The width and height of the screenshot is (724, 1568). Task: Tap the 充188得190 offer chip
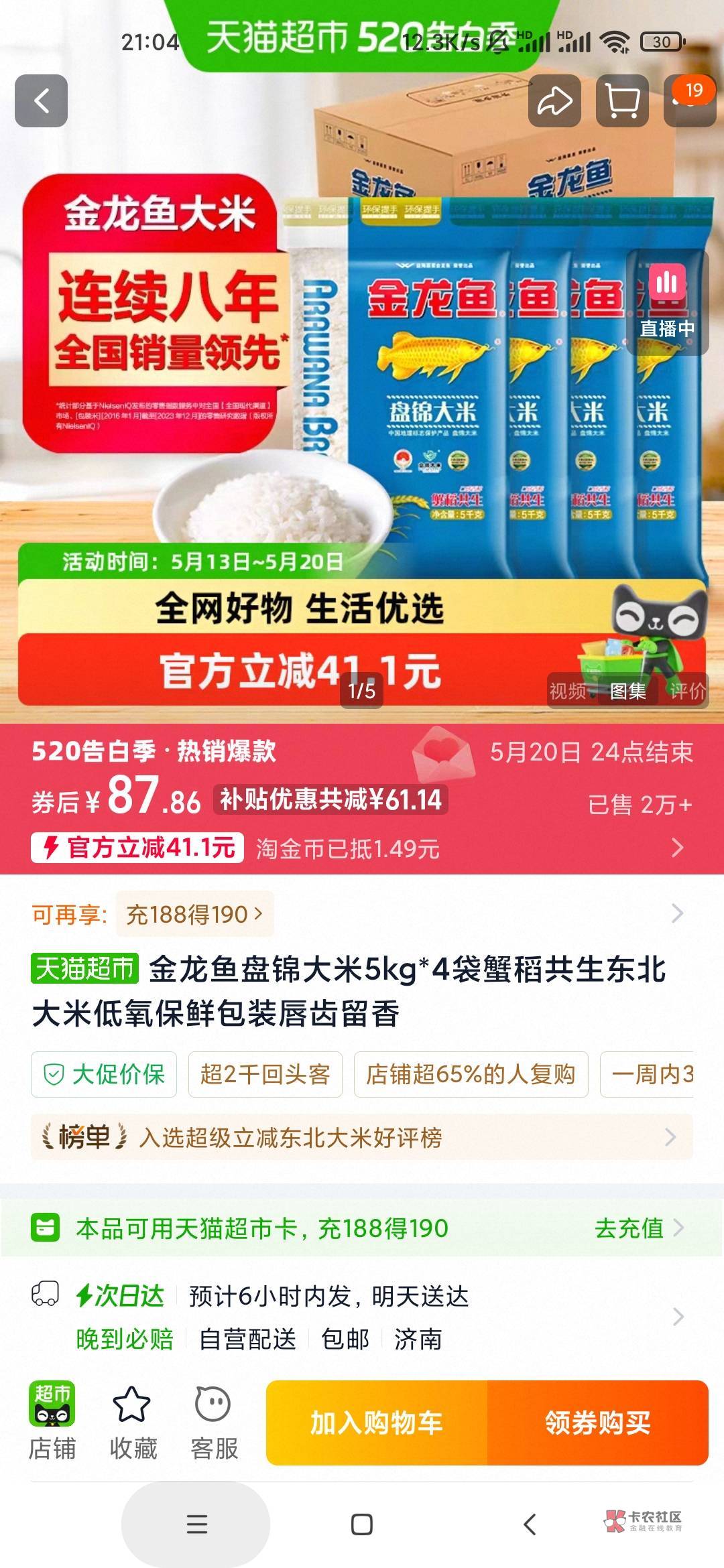(x=194, y=914)
